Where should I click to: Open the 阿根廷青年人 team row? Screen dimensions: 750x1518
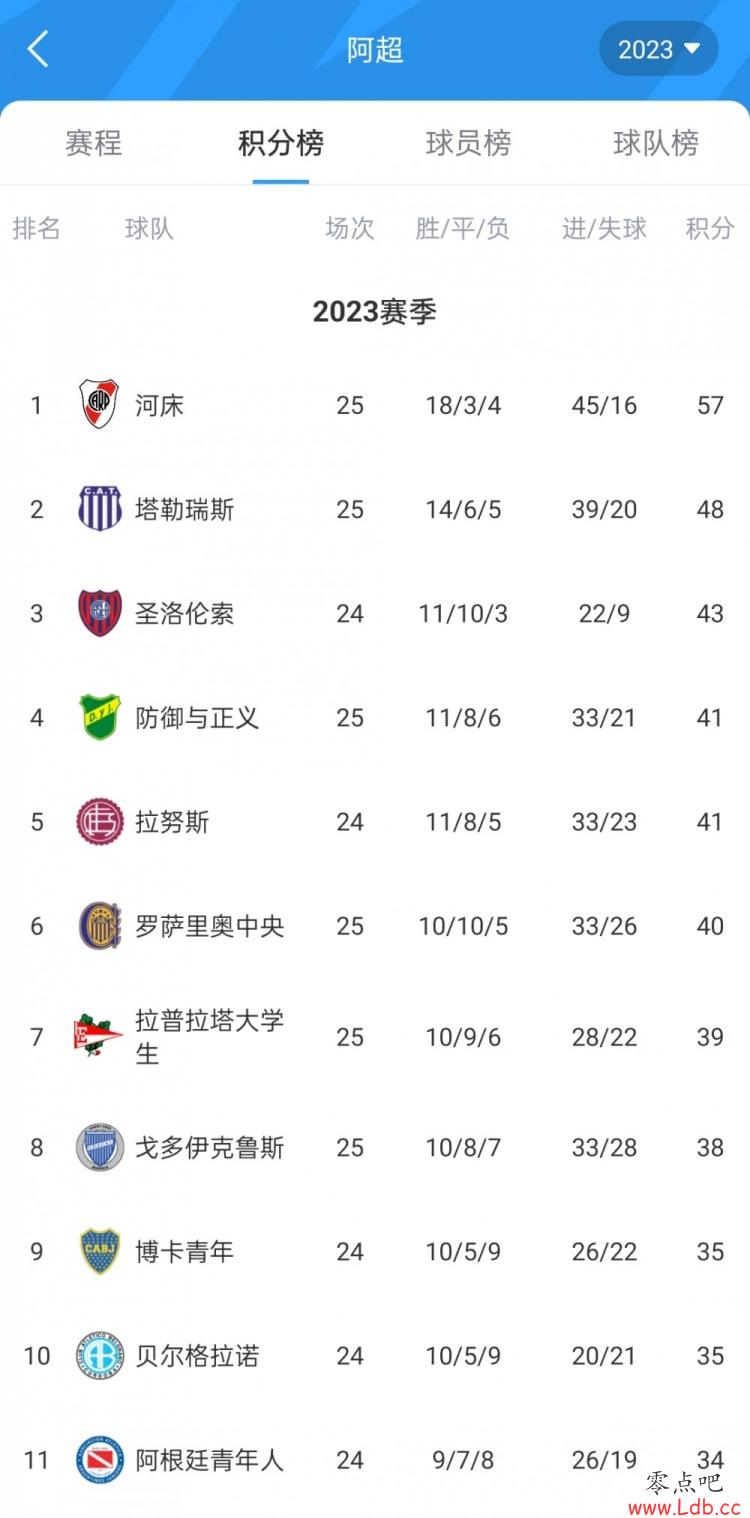(x=375, y=1460)
